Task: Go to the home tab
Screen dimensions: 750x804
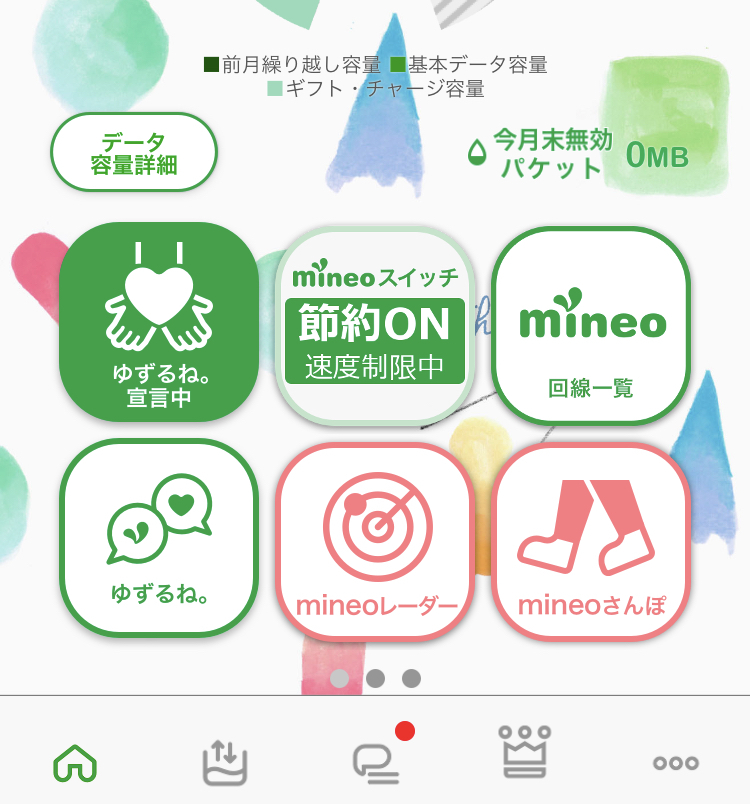Action: point(75,763)
